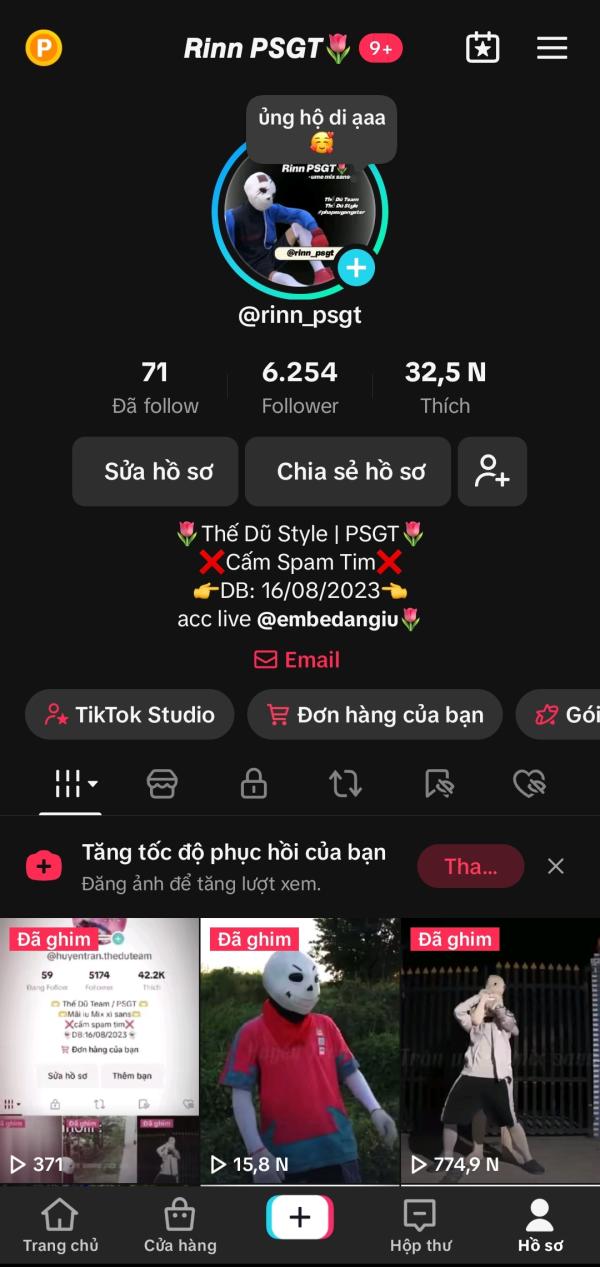Tap Sửa hồ sơ to edit profile

[x=155, y=471]
